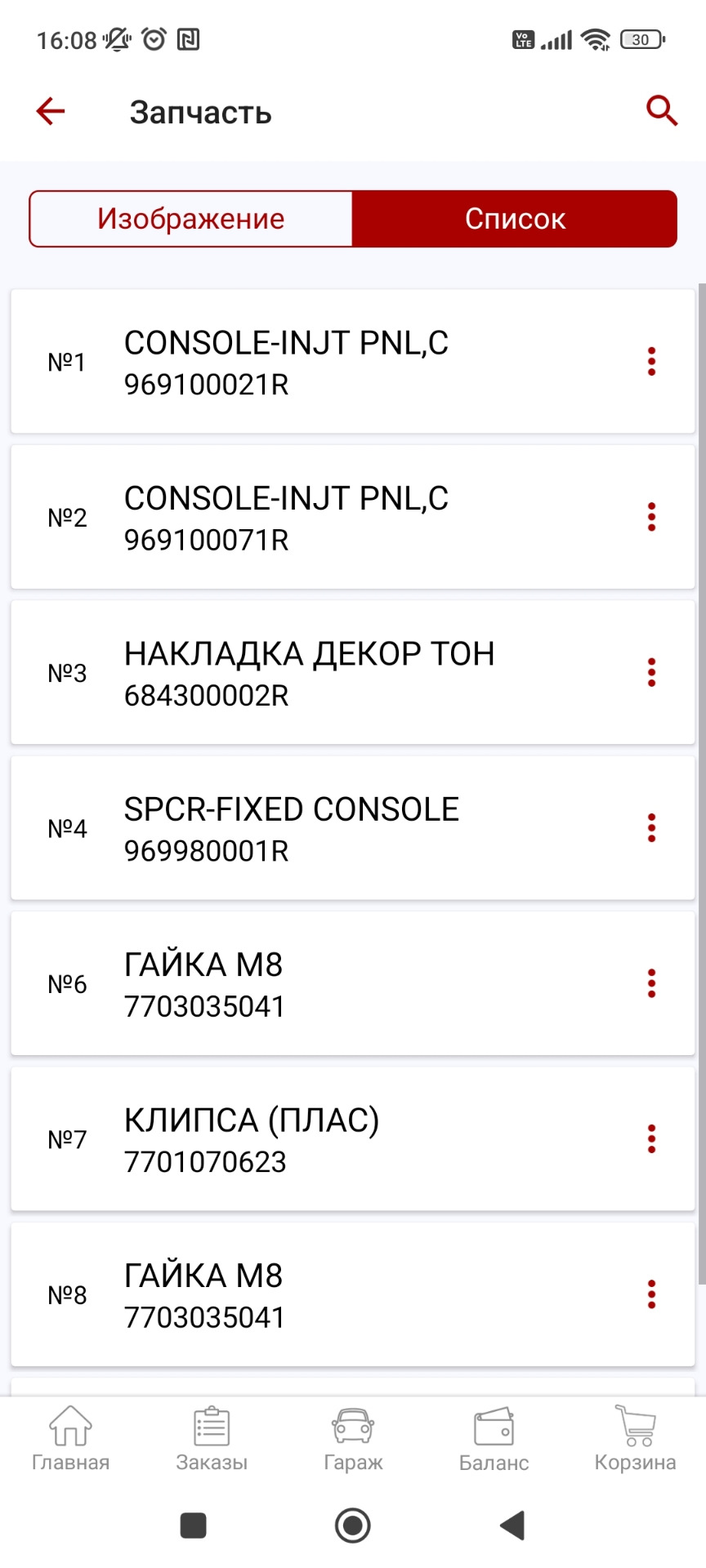Viewport: 706px width, 1568px height.
Task: Open three-dot menu for НАКЛАДКА ДЕКОР ТОН
Action: point(651,672)
